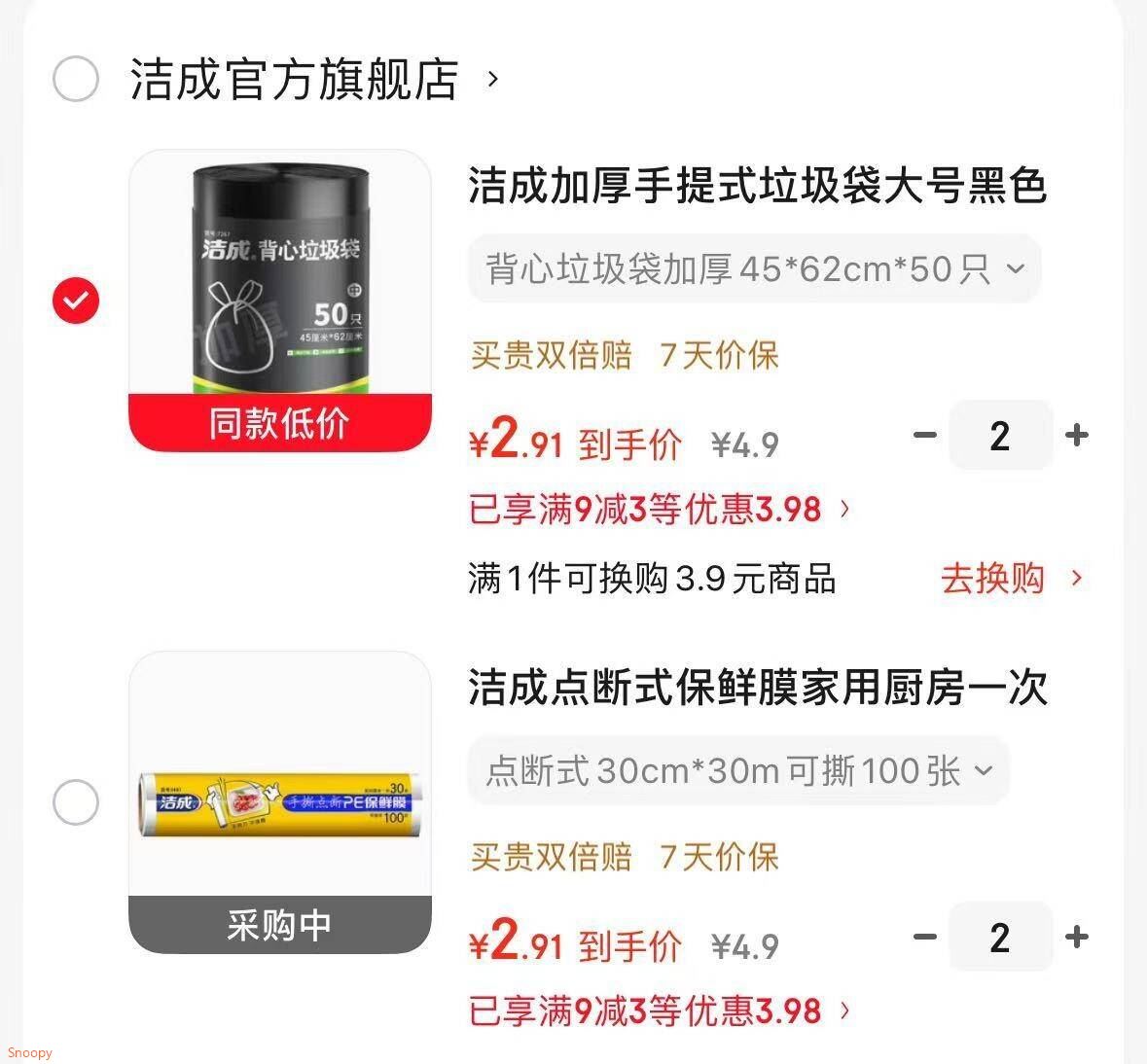1147x1064 pixels.
Task: Increase cling film quantity by one
Action: [1077, 937]
